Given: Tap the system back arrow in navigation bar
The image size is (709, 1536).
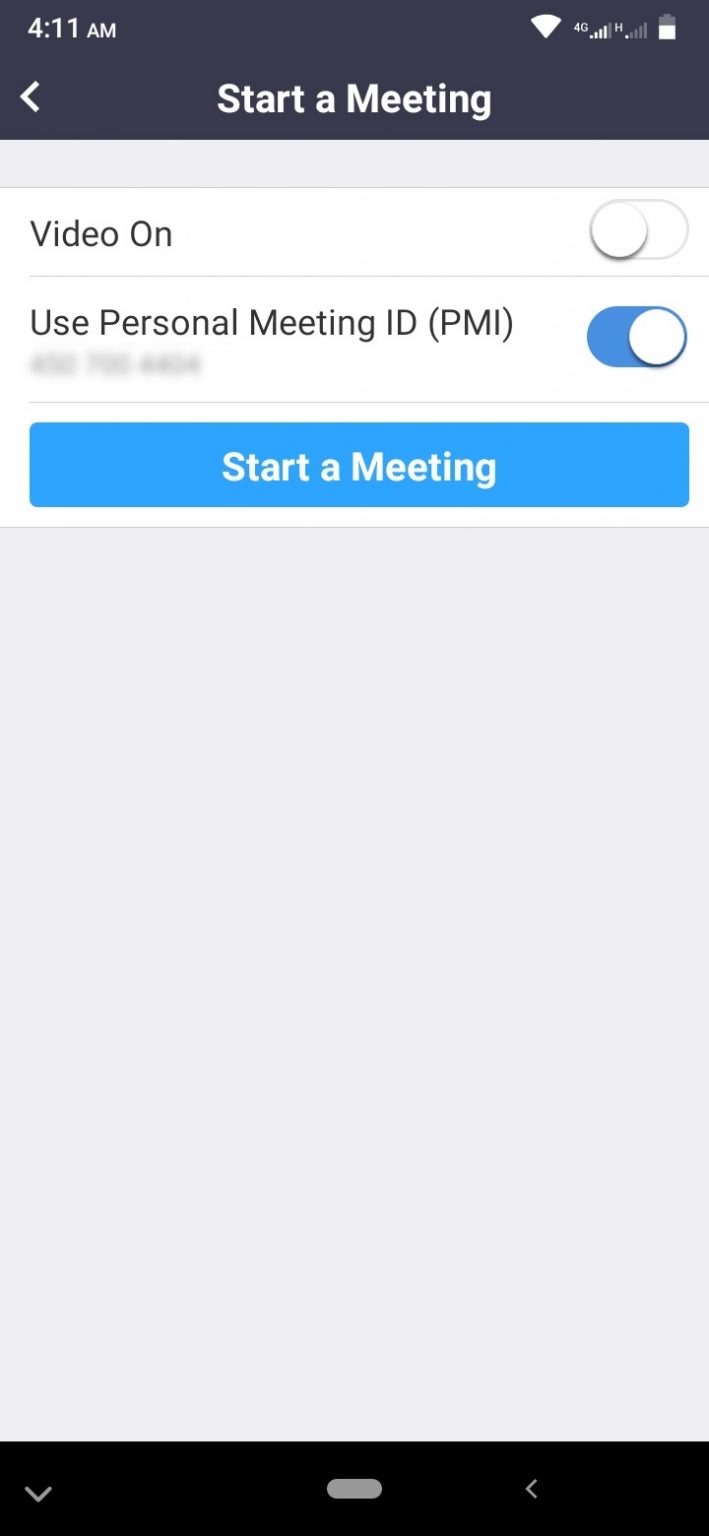Looking at the screenshot, I should [532, 1489].
